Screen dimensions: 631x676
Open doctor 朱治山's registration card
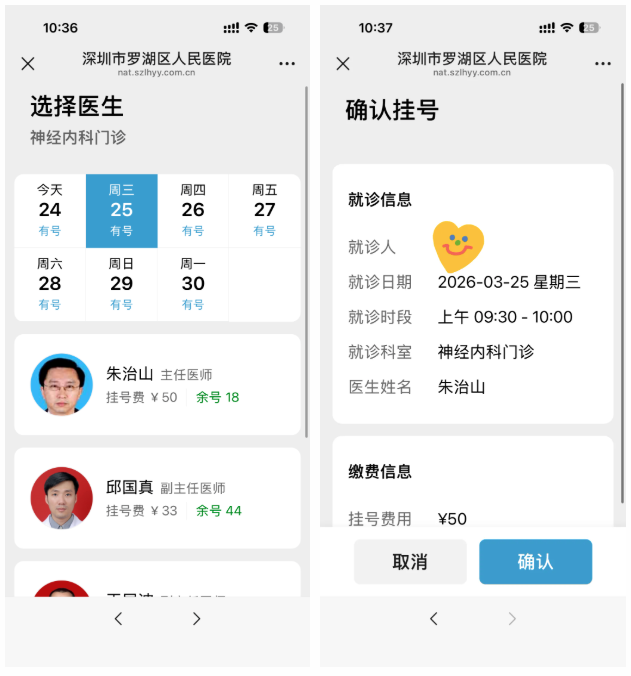(x=157, y=385)
